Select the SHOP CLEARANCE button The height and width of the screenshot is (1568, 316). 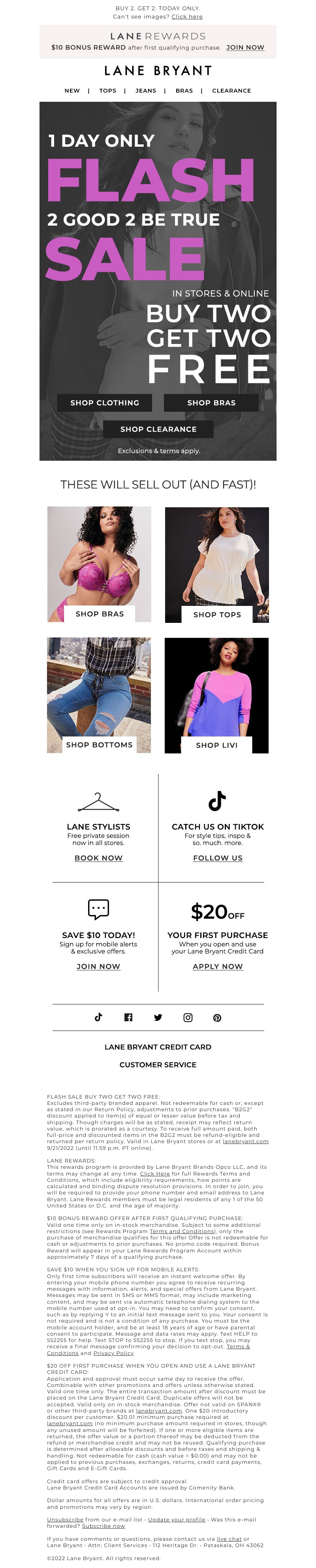click(158, 429)
